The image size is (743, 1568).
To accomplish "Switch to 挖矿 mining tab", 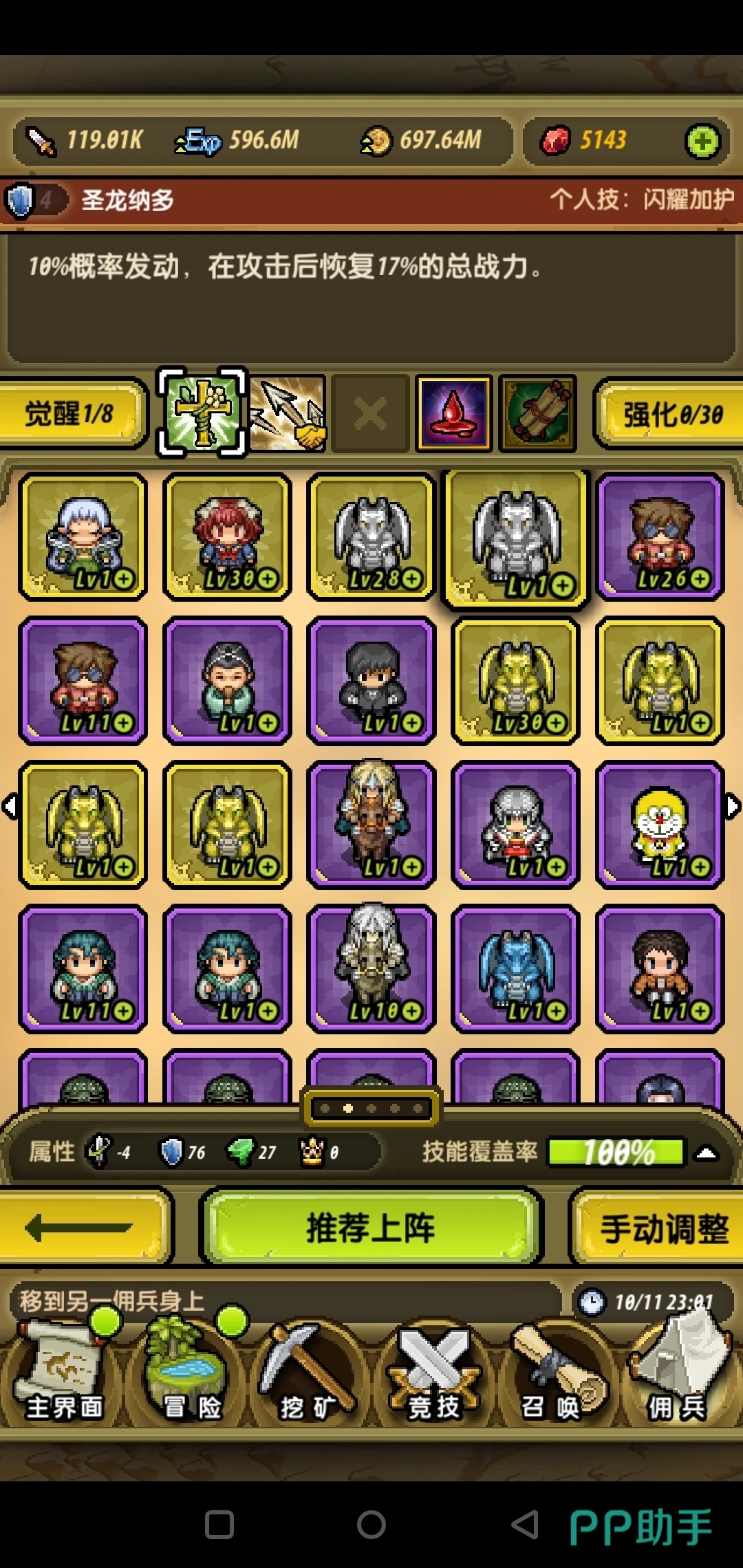I will click(308, 1375).
